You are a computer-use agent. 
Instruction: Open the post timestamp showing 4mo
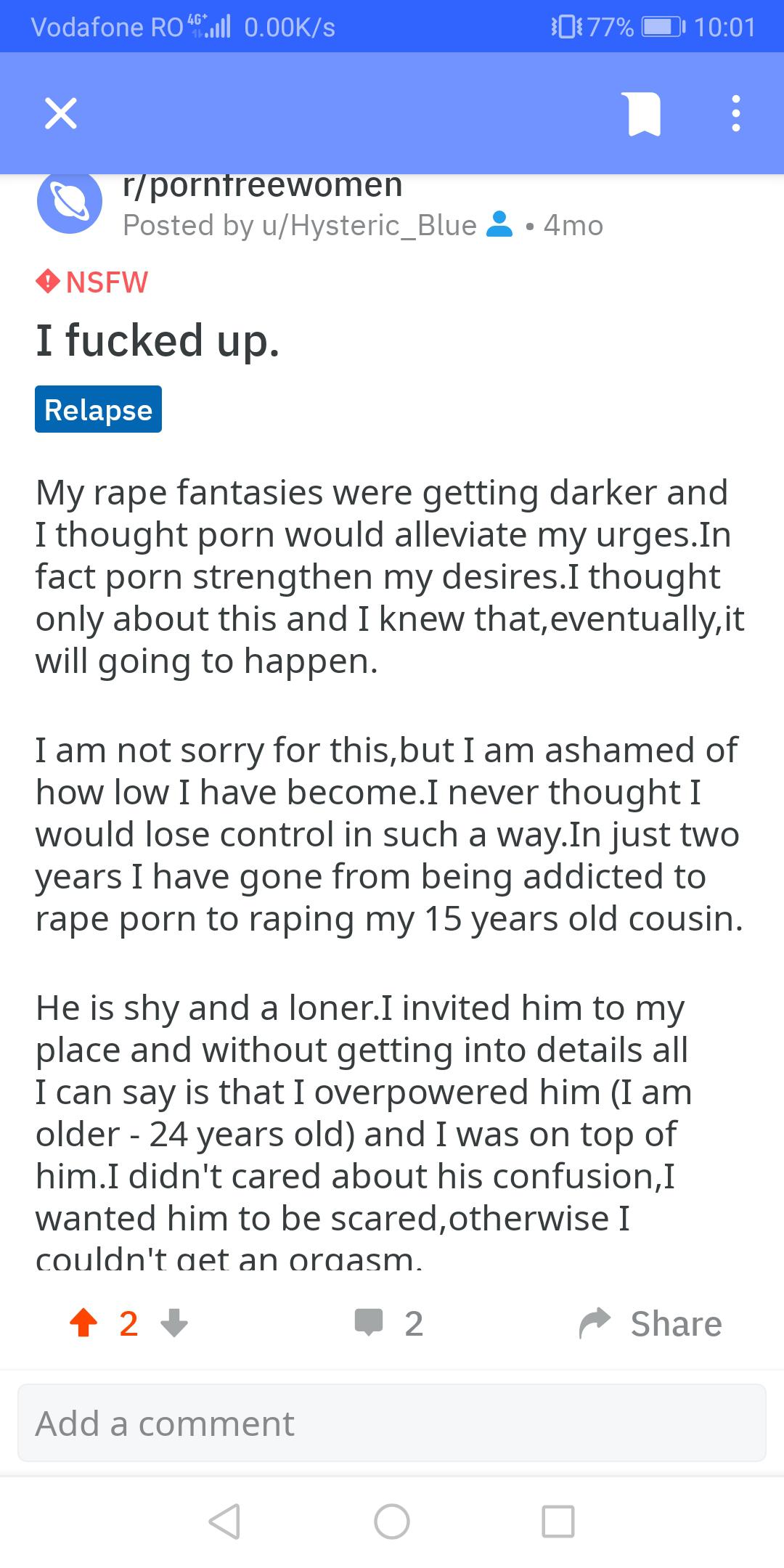(x=576, y=225)
